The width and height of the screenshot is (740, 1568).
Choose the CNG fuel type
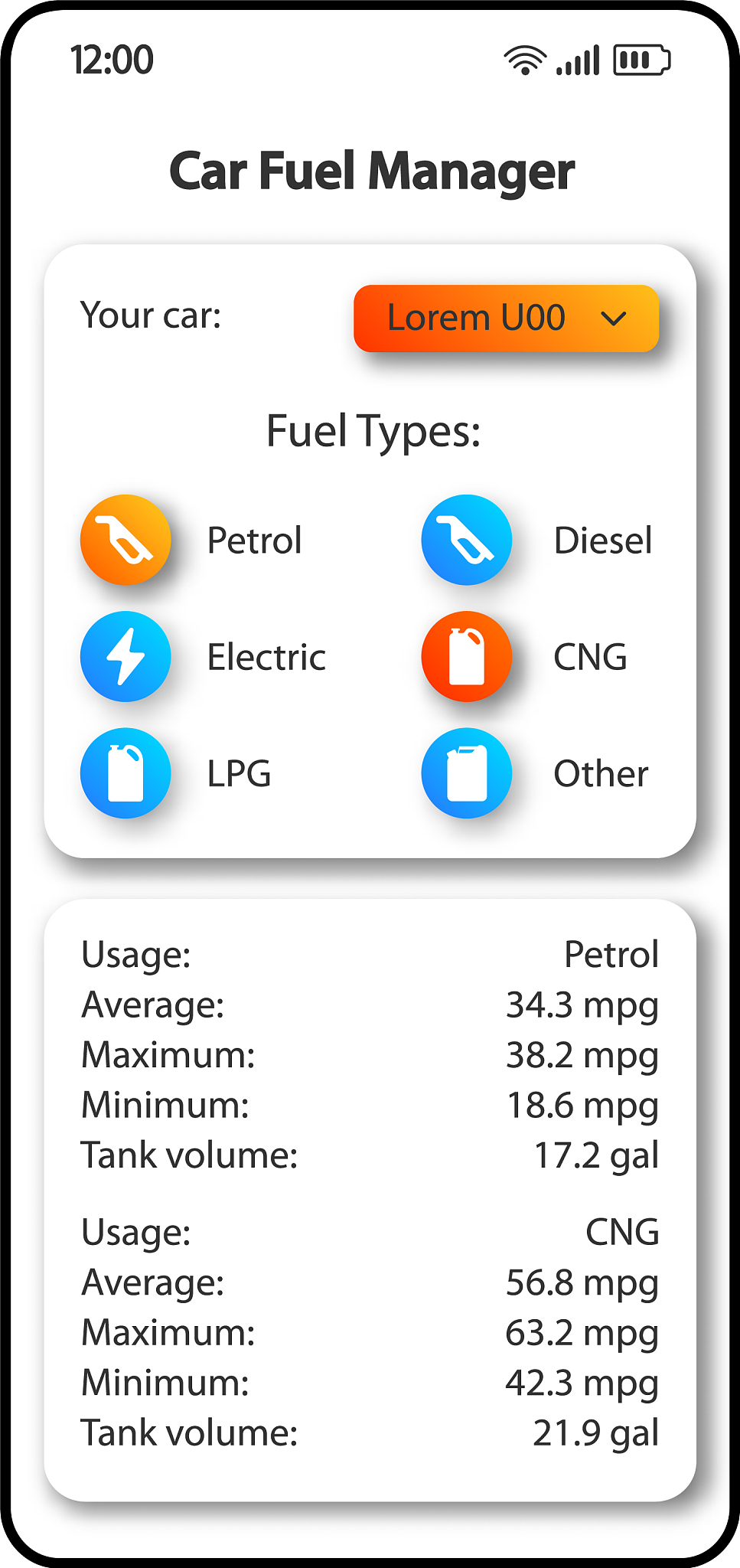467,656
